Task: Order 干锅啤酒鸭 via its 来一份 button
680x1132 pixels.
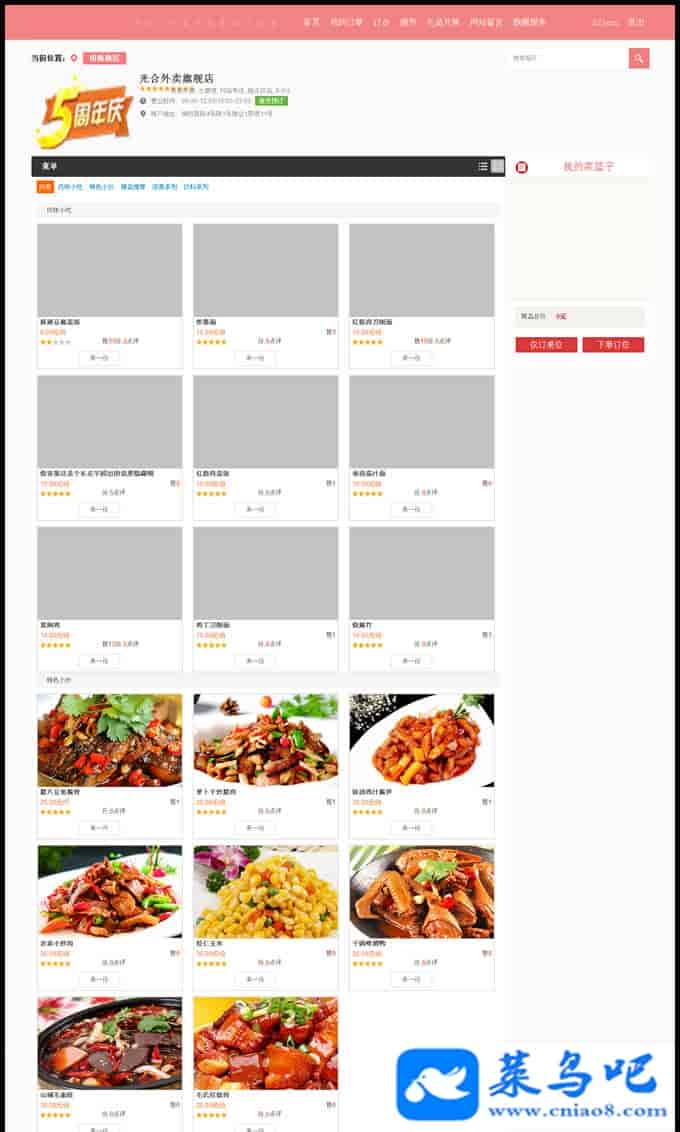Action: 411,979
